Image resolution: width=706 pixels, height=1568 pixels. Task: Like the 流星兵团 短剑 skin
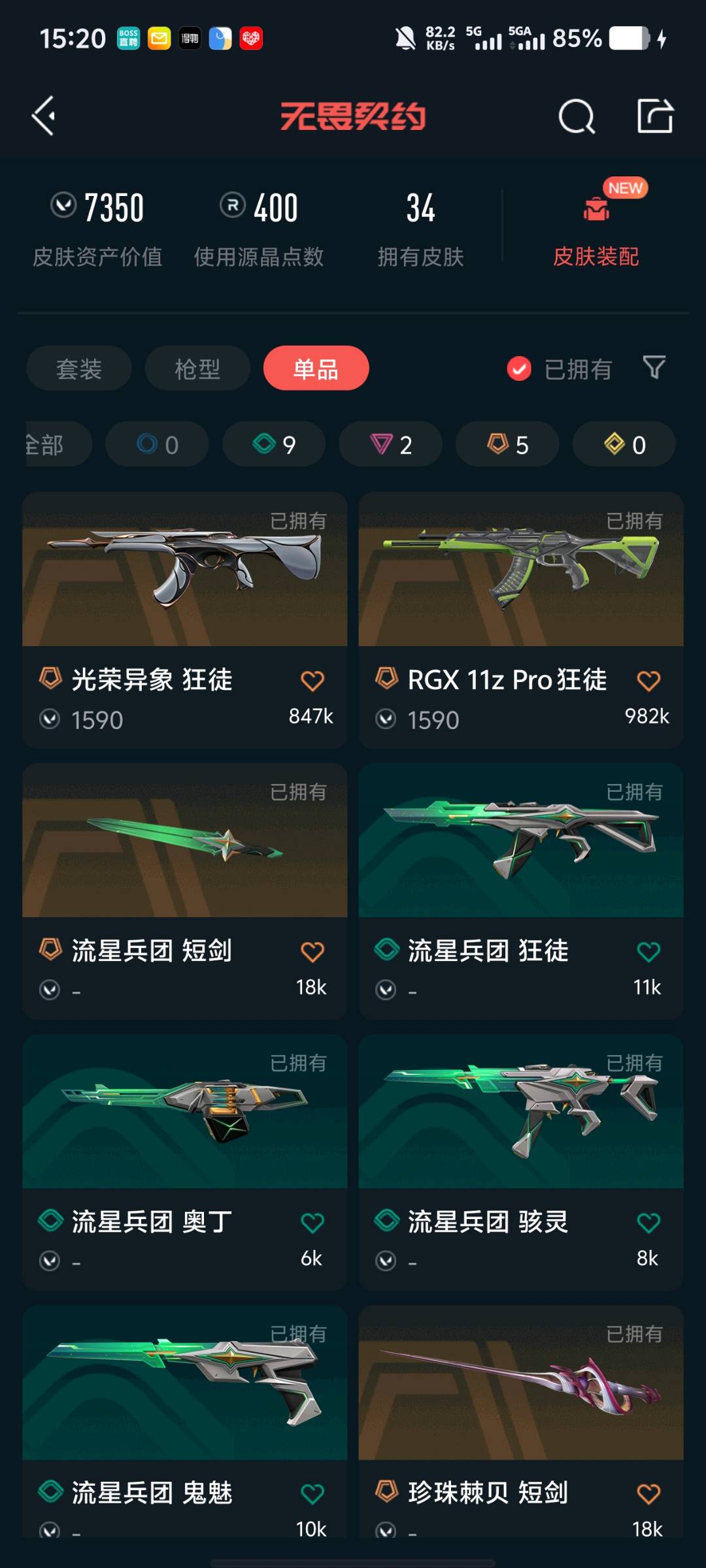tap(312, 952)
